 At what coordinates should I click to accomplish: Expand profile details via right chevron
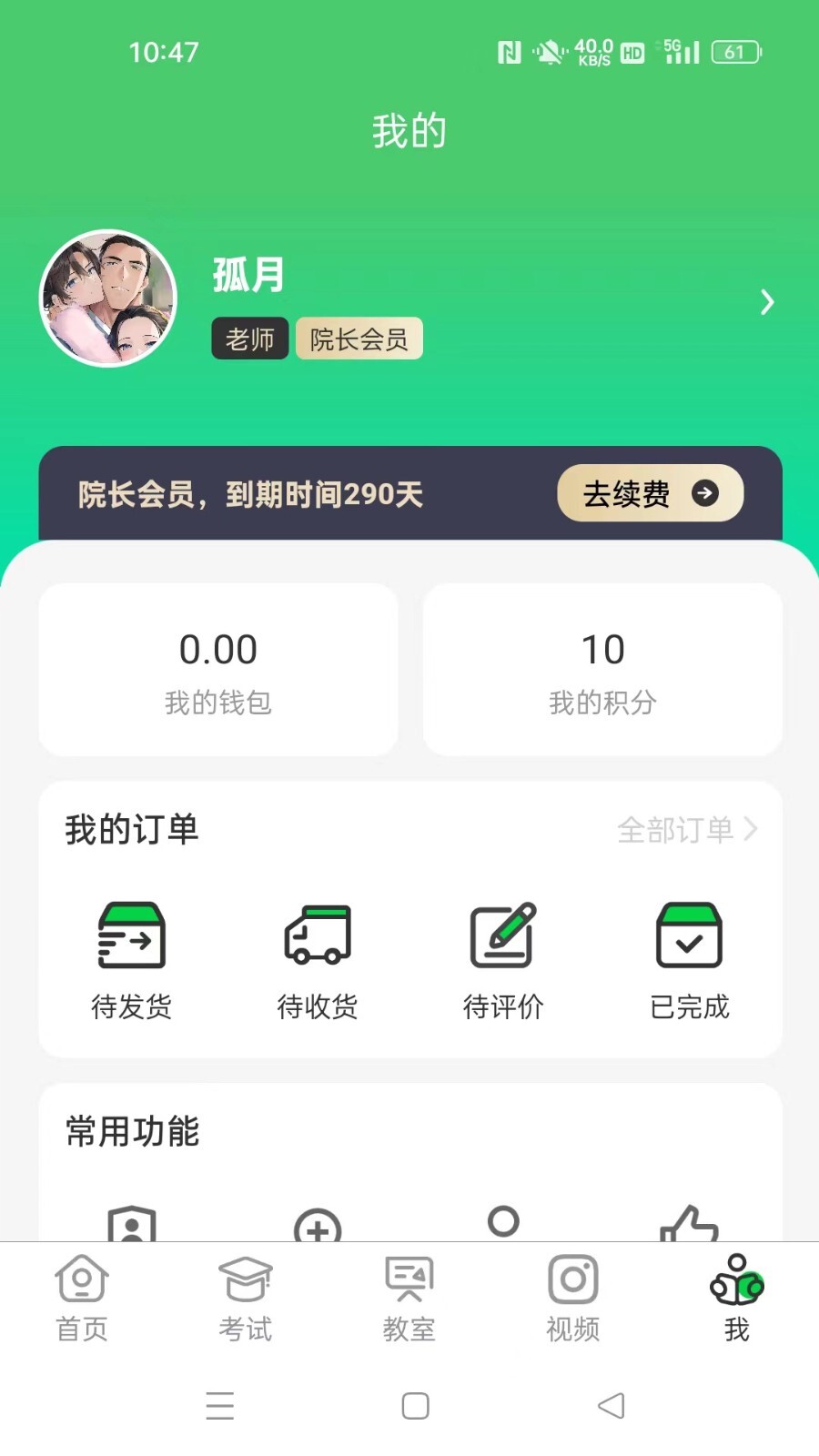[766, 300]
